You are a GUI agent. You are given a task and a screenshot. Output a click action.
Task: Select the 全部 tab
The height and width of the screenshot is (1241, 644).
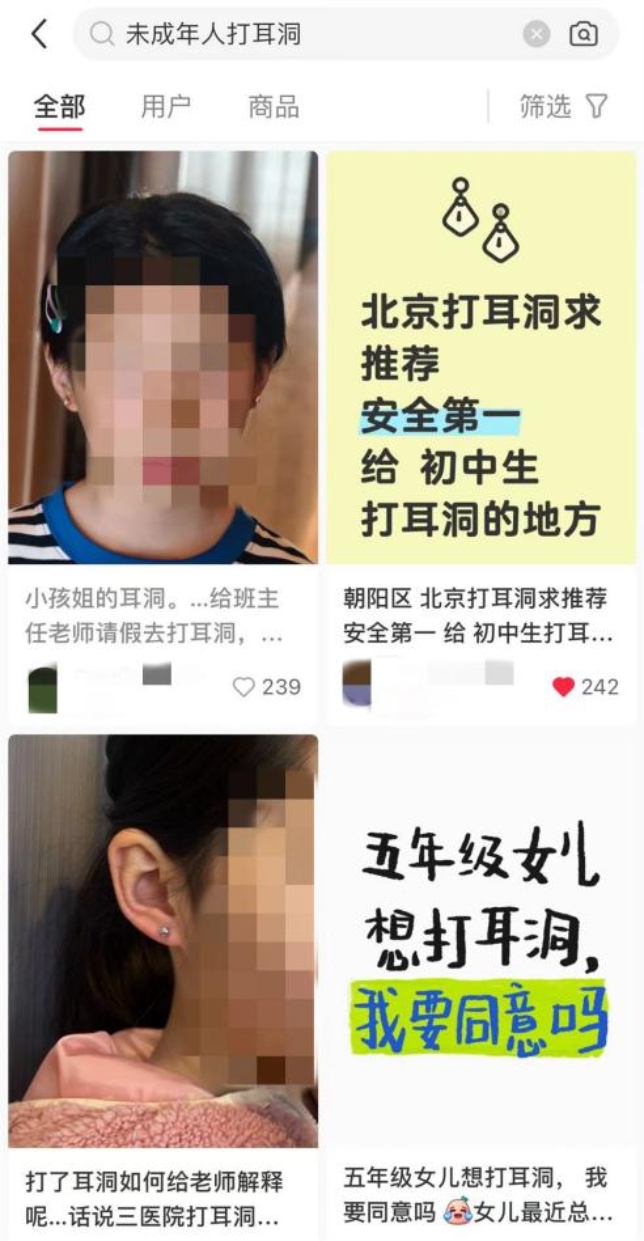[x=59, y=107]
